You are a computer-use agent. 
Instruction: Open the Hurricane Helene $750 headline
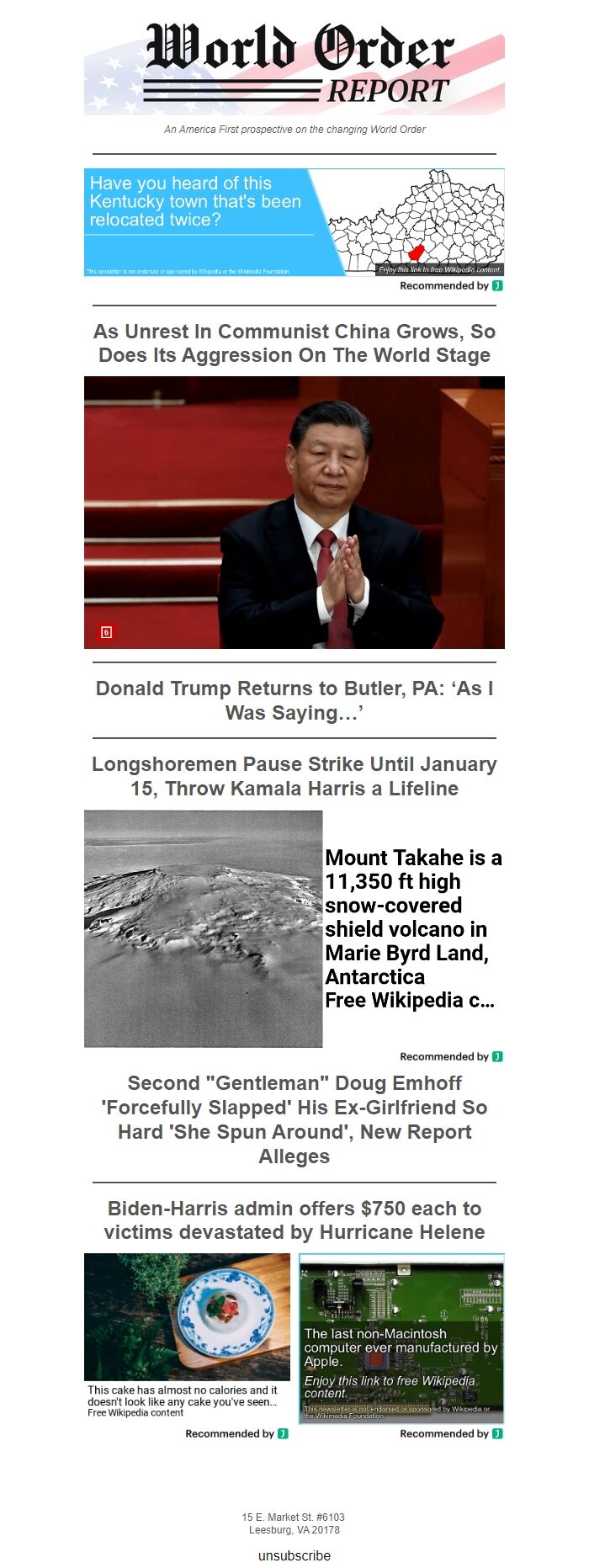click(294, 1220)
